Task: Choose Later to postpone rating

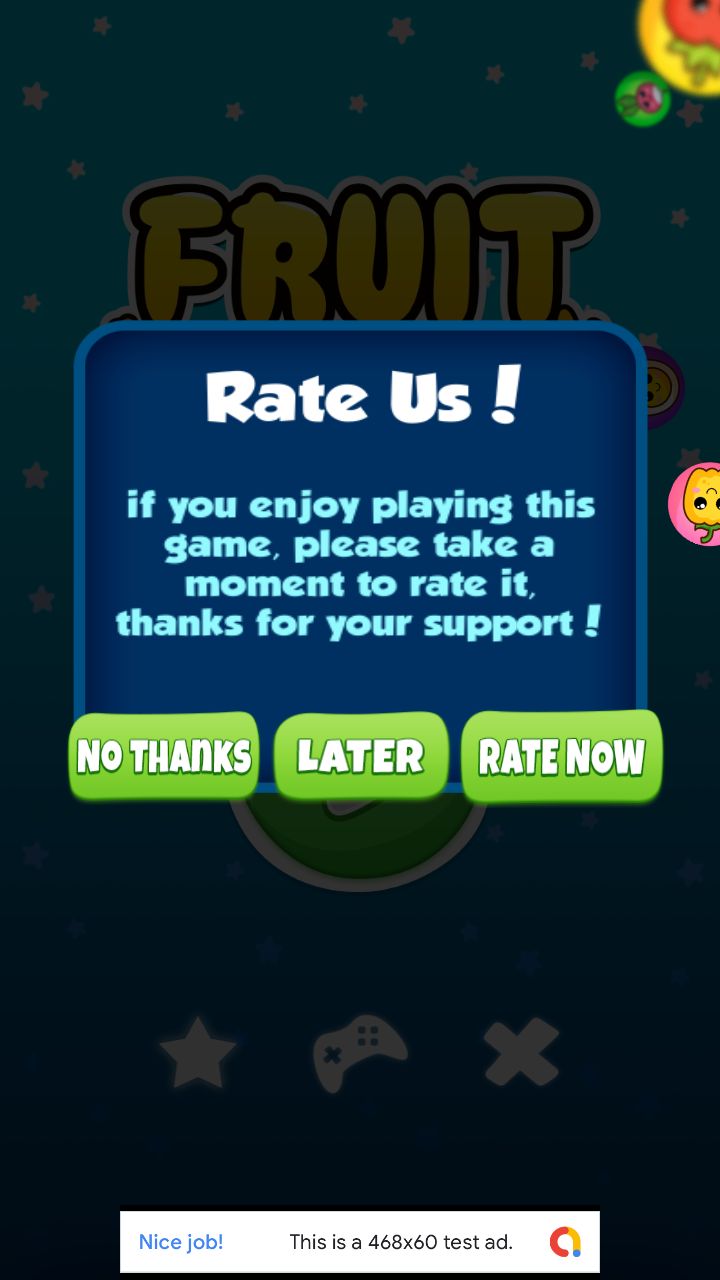Action: coord(360,756)
